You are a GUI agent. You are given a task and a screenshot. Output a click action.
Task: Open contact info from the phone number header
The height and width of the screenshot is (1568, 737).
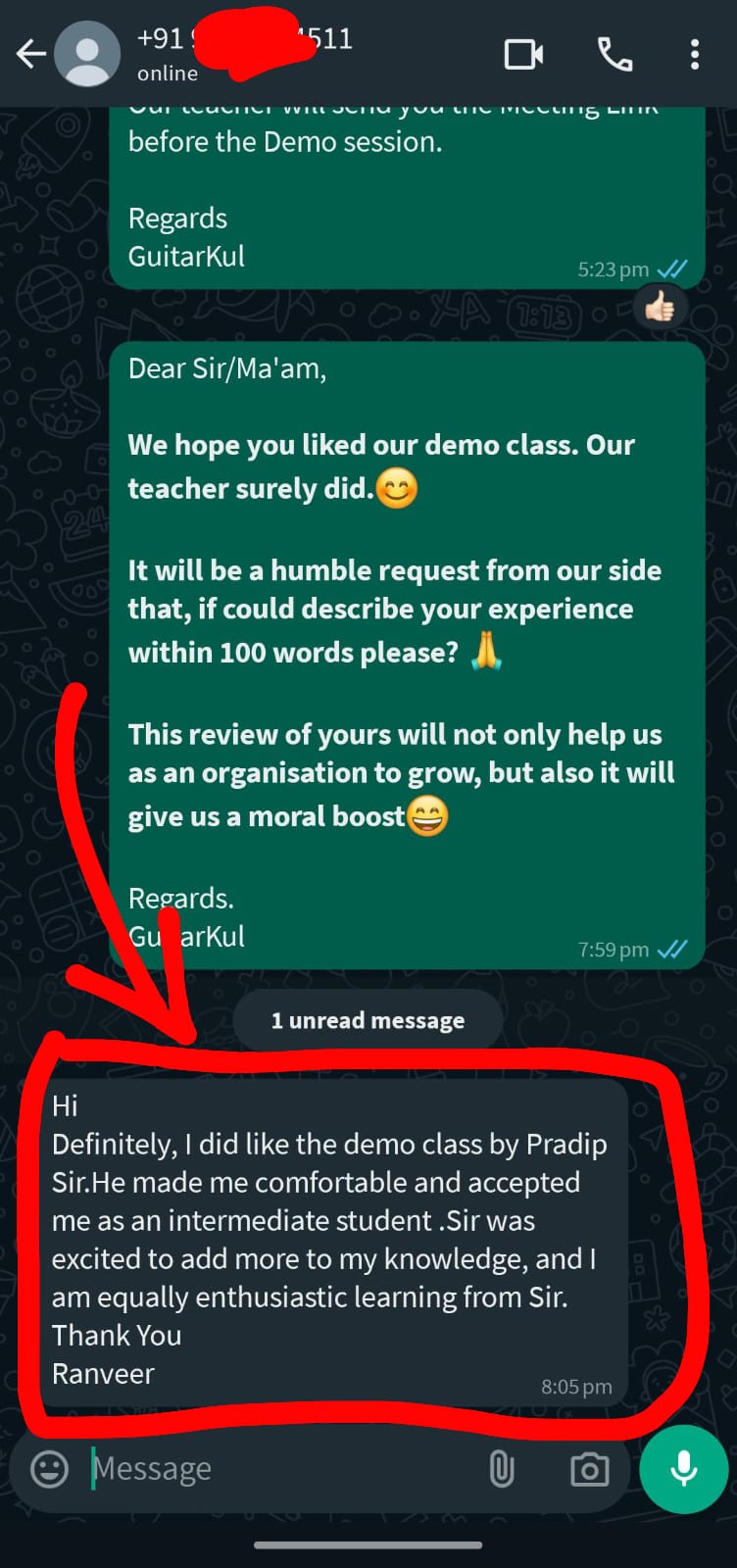click(245, 39)
